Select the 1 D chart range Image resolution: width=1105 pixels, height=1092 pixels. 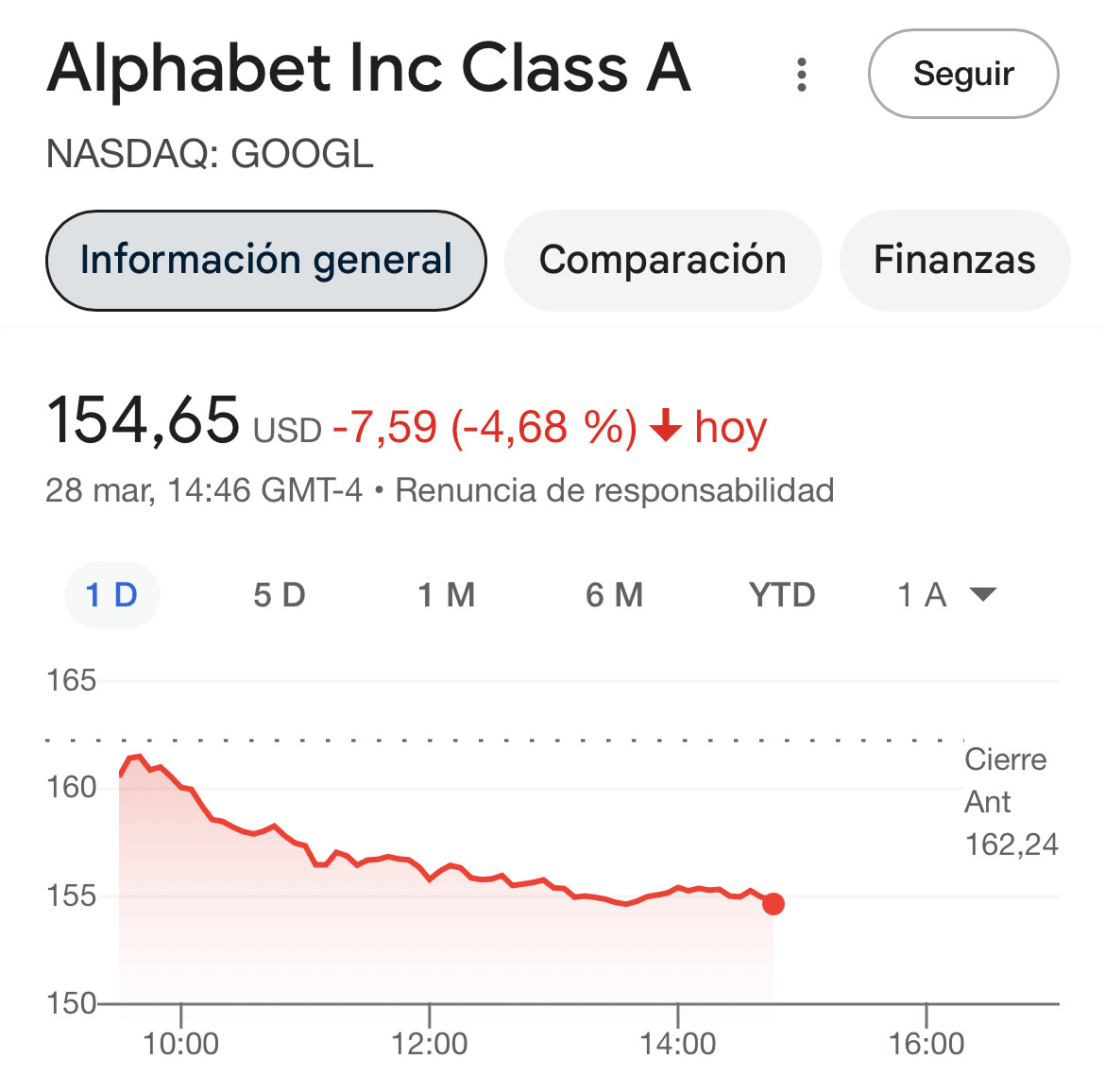[111, 595]
